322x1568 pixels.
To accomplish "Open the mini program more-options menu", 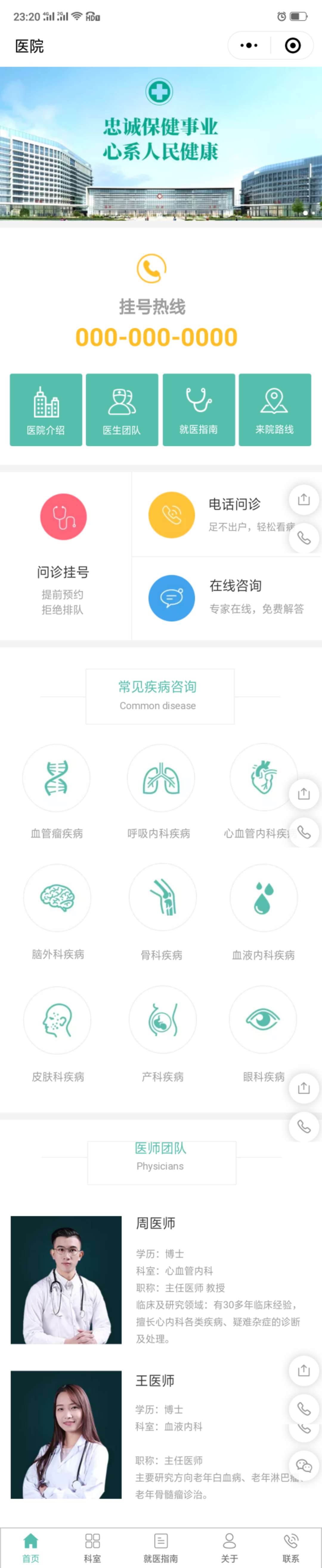I will click(249, 46).
